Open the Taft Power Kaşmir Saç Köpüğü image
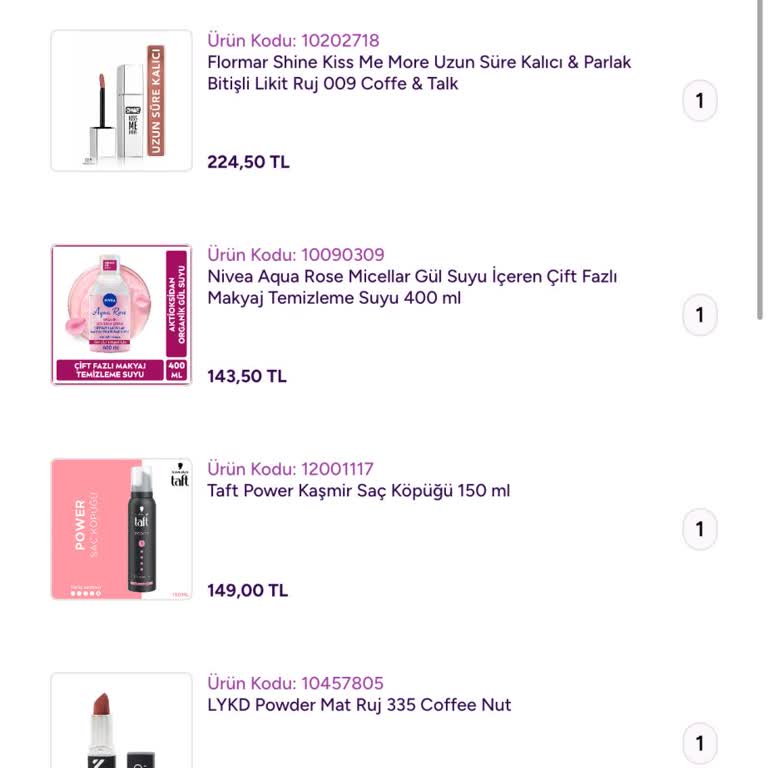This screenshot has width=768, height=768. (121, 529)
